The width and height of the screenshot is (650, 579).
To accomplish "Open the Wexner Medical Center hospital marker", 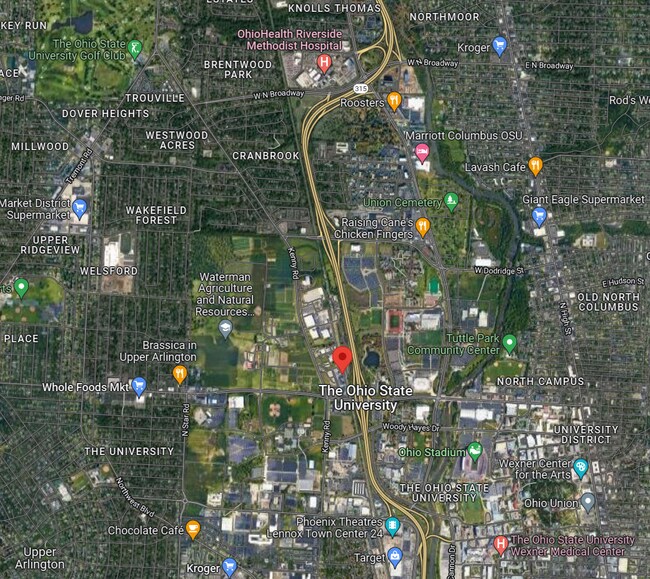I will pos(501,545).
